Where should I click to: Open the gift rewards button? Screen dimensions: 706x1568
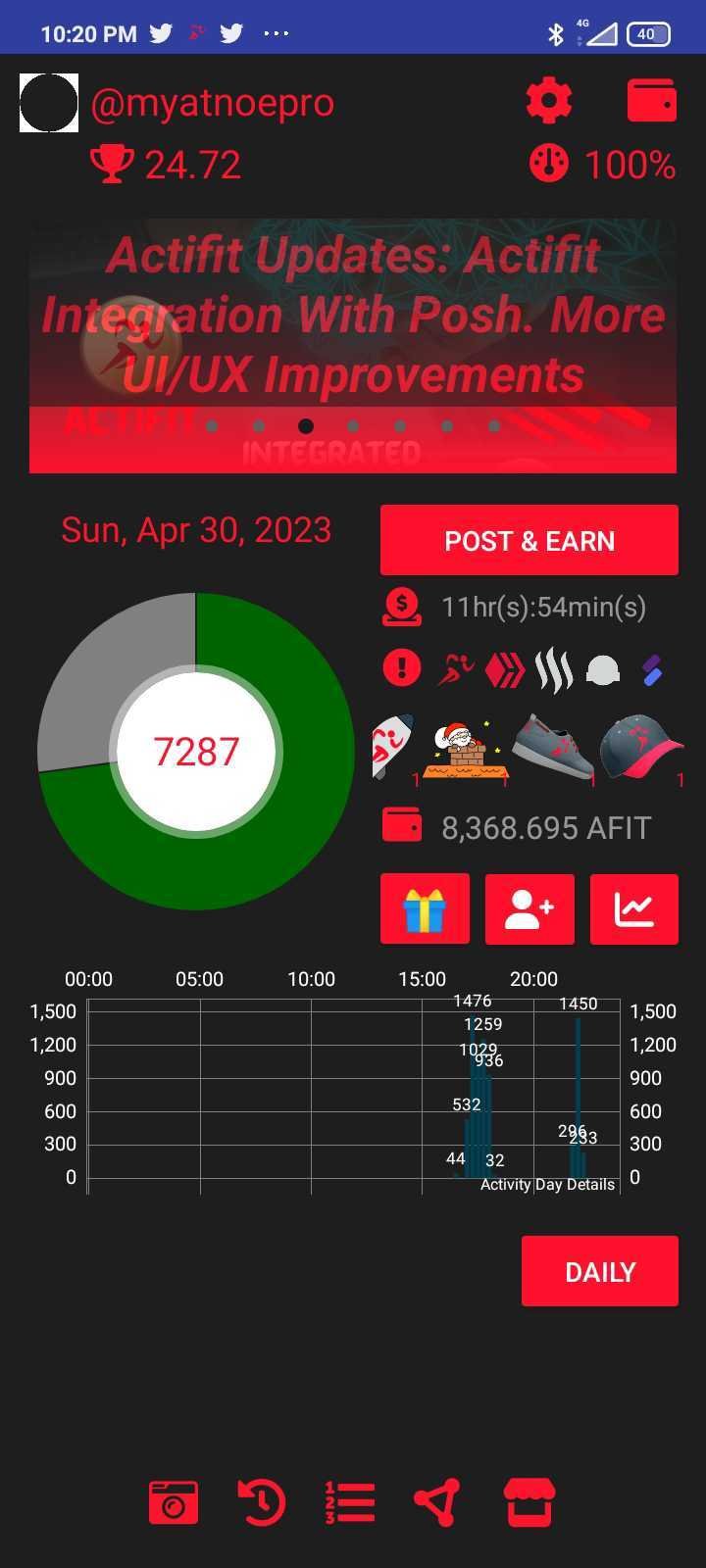point(425,909)
